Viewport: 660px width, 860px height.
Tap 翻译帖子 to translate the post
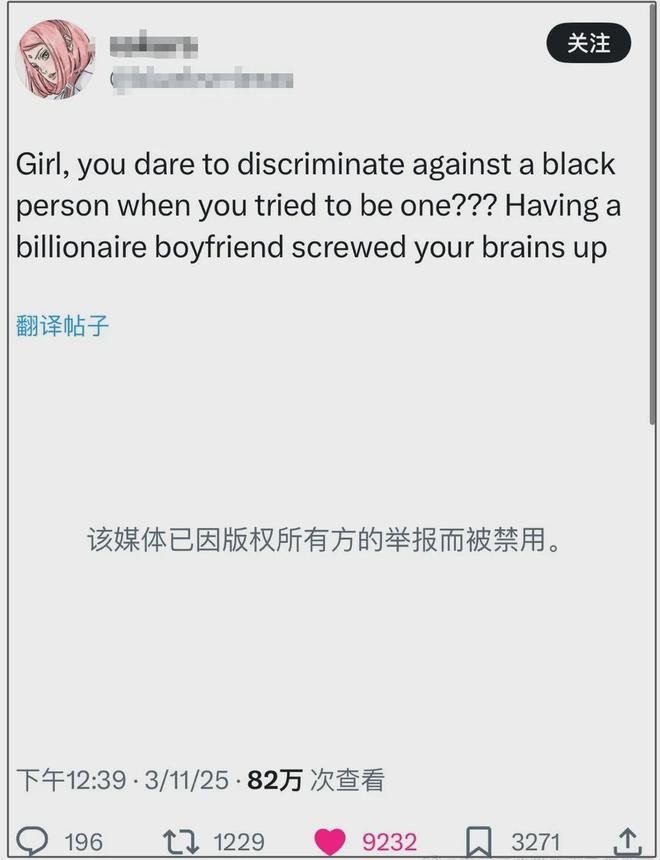62,325
